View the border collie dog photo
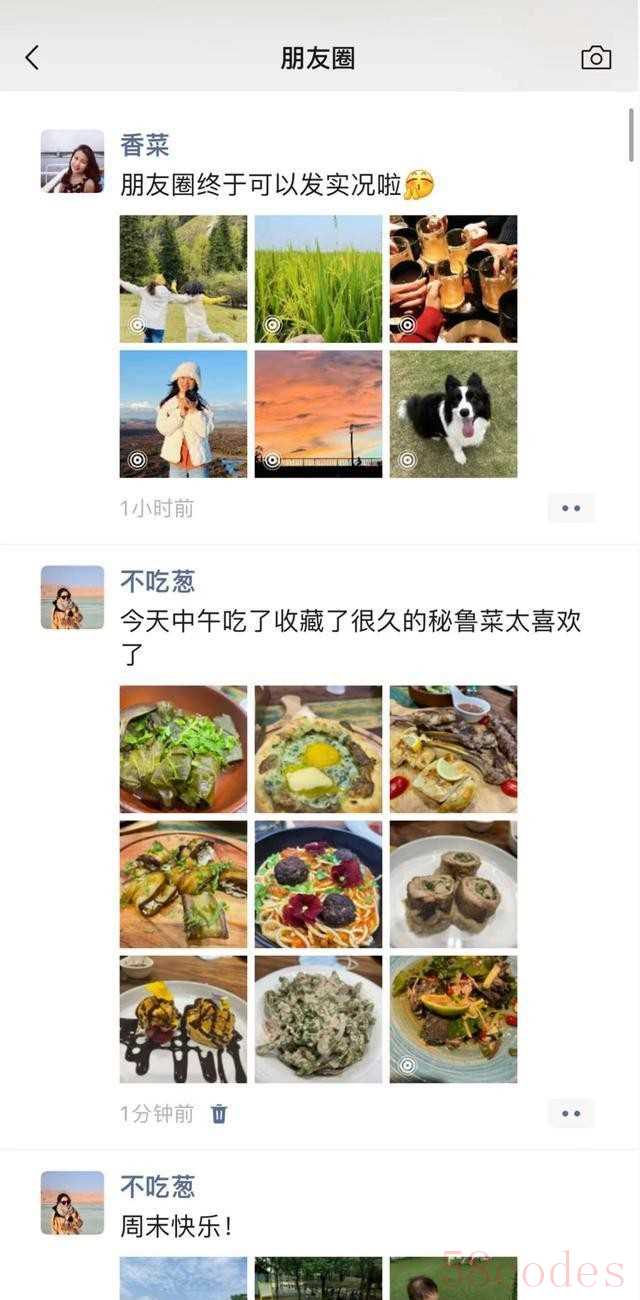Viewport: 640px width, 1300px height. point(453,414)
